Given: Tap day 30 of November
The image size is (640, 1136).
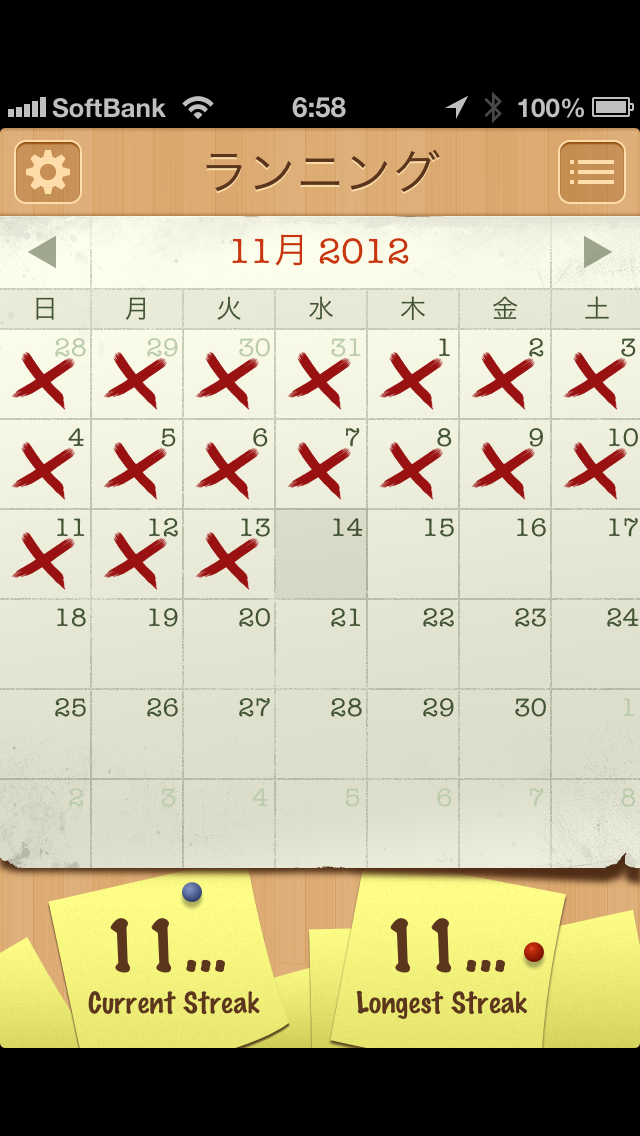Looking at the screenshot, I should coord(505,735).
